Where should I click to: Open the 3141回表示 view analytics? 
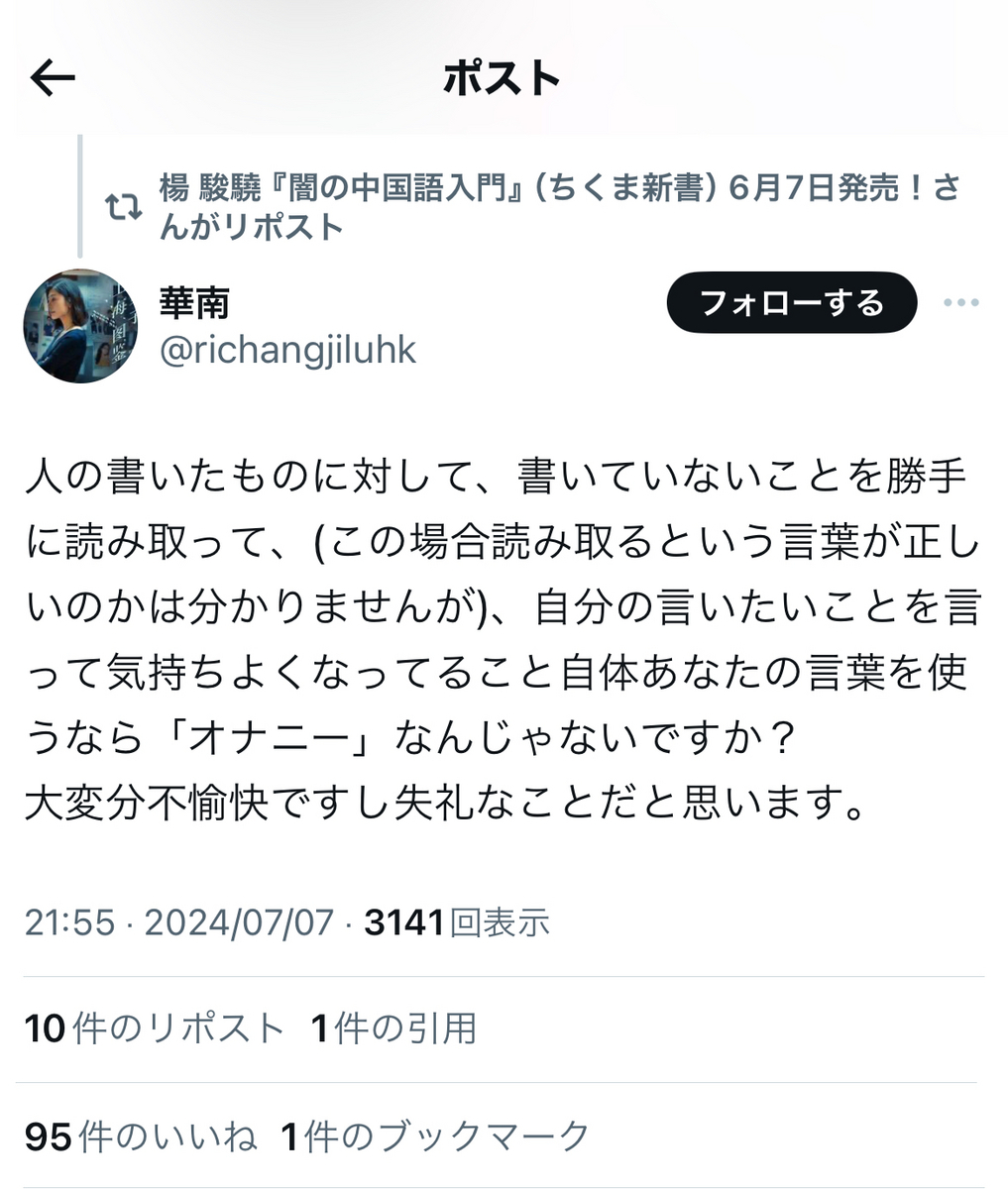(x=456, y=922)
